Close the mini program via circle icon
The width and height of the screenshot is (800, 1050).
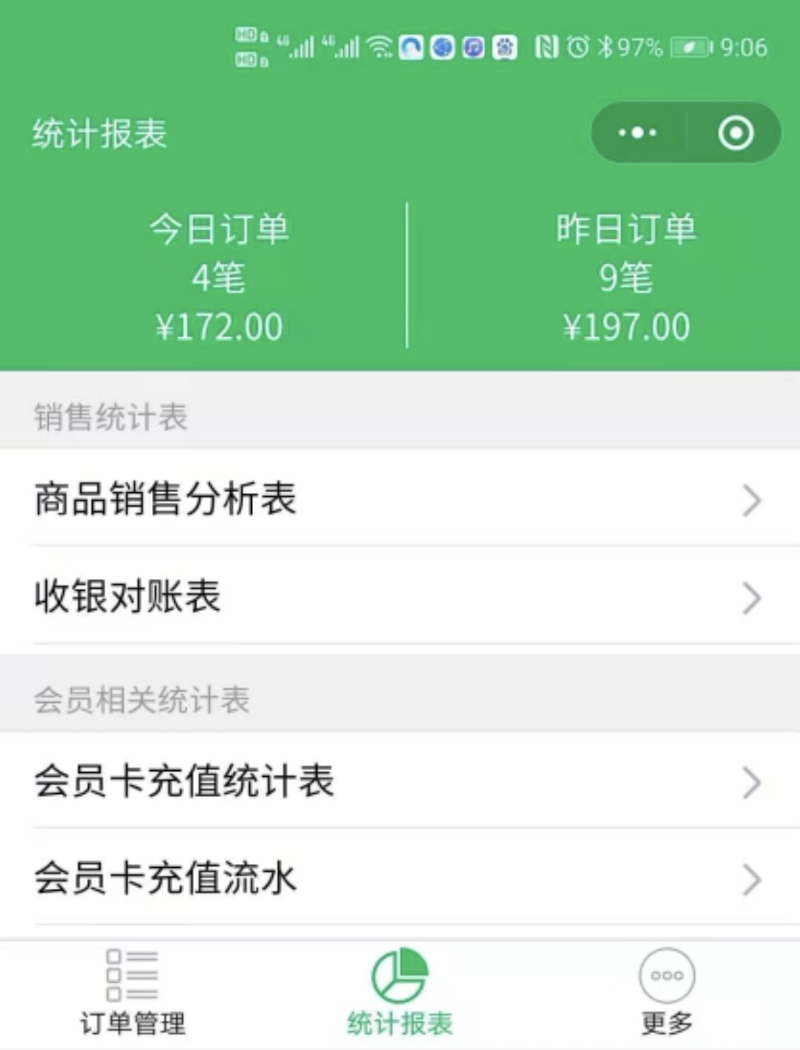736,133
